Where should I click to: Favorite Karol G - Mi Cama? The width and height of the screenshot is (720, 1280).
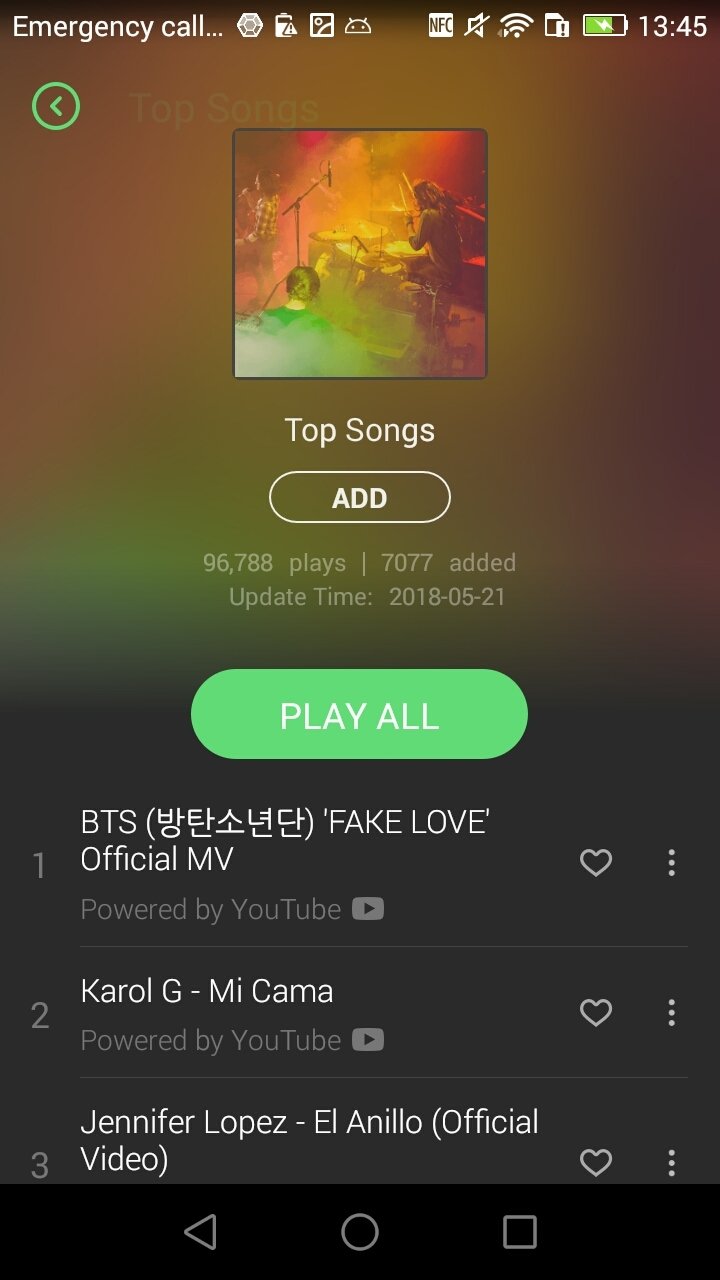point(596,1013)
